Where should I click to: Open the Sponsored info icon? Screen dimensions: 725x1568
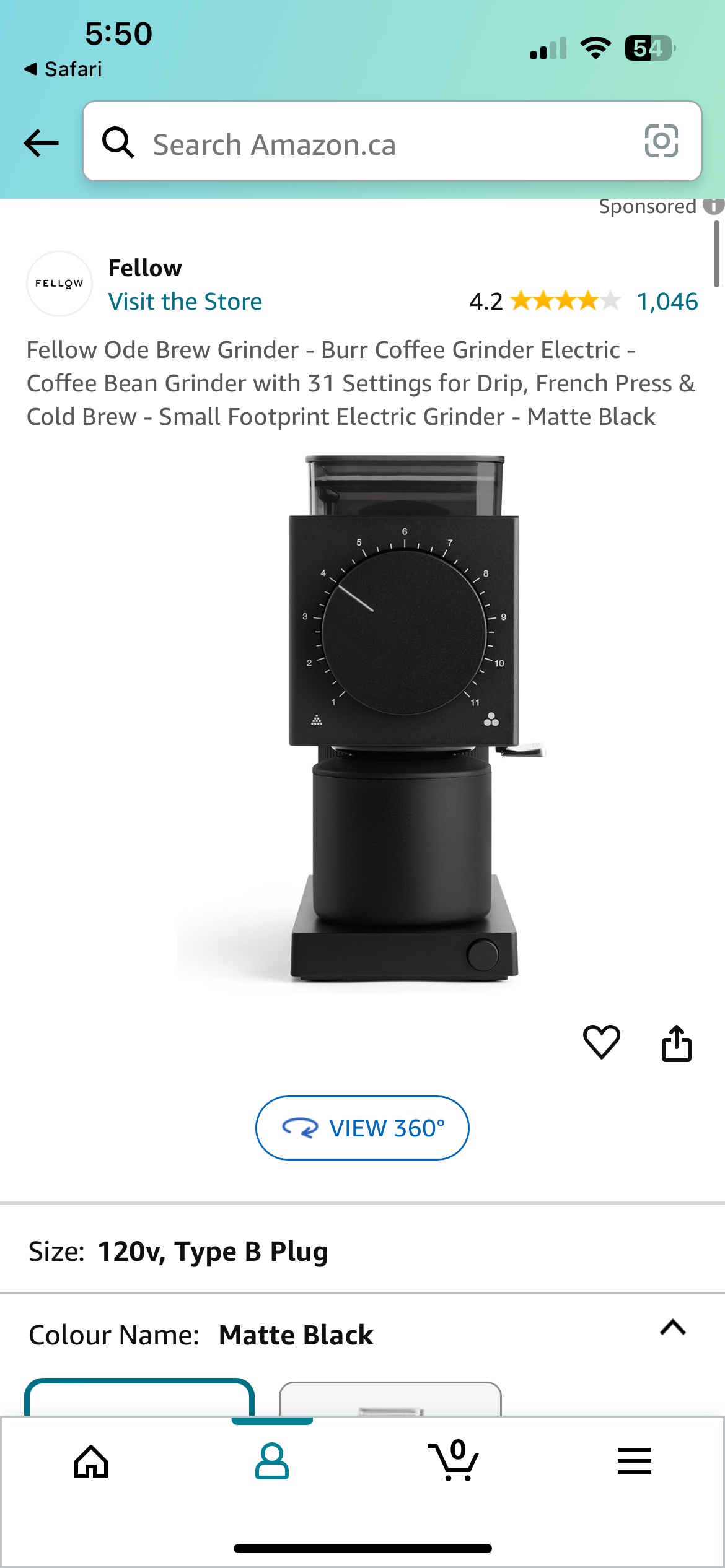pyautogui.click(x=714, y=206)
